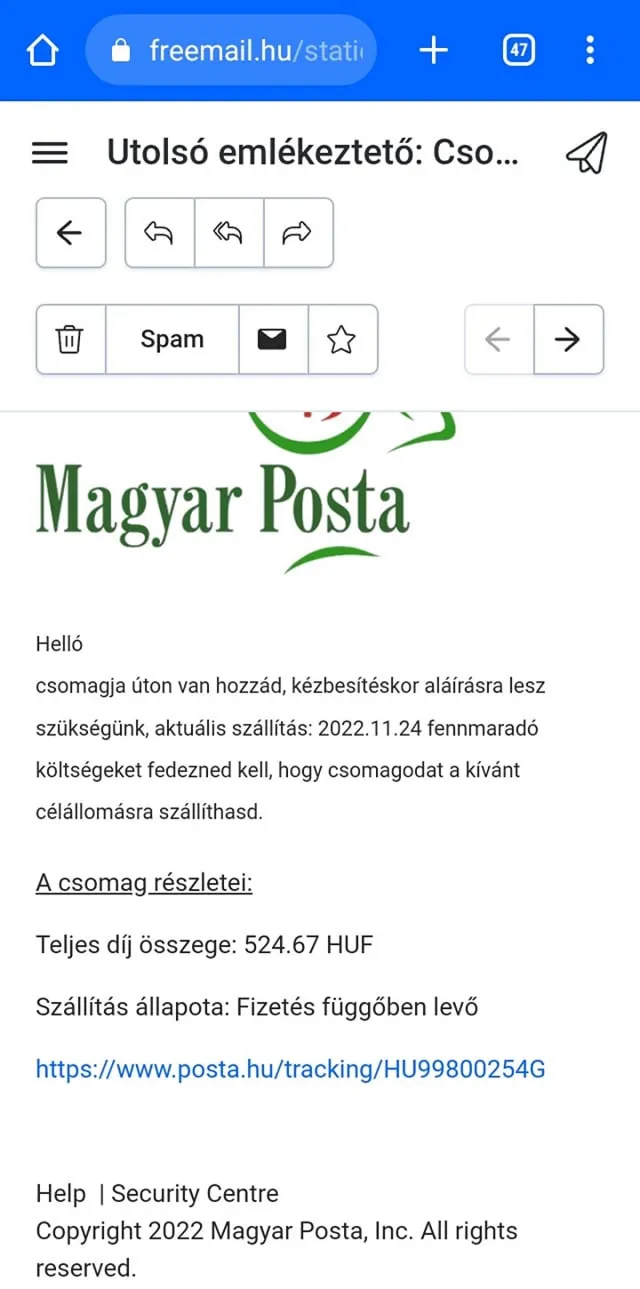The width and height of the screenshot is (640, 1289).
Task: Compose a new email with paper plane
Action: pos(587,153)
